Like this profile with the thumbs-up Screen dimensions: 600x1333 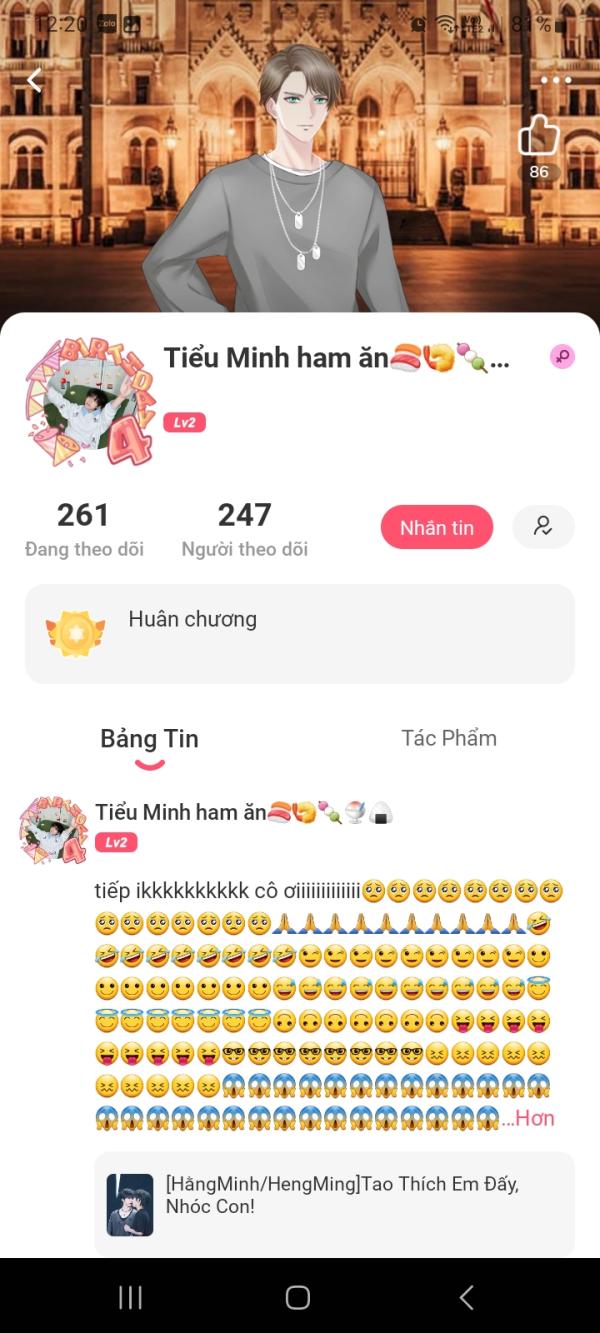[539, 136]
